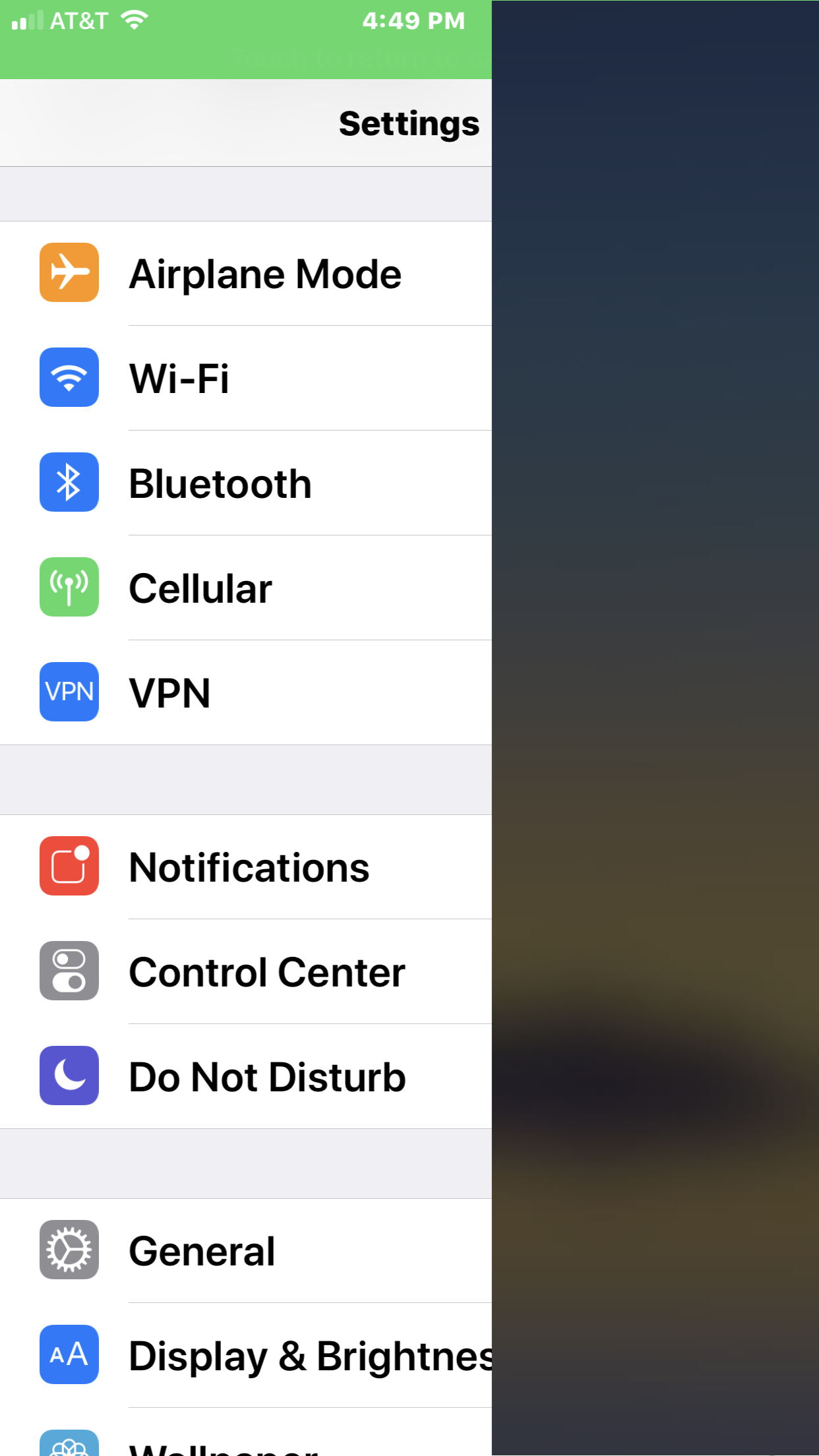Select Display & Brightness
The height and width of the screenshot is (1456, 819).
(x=310, y=1356)
